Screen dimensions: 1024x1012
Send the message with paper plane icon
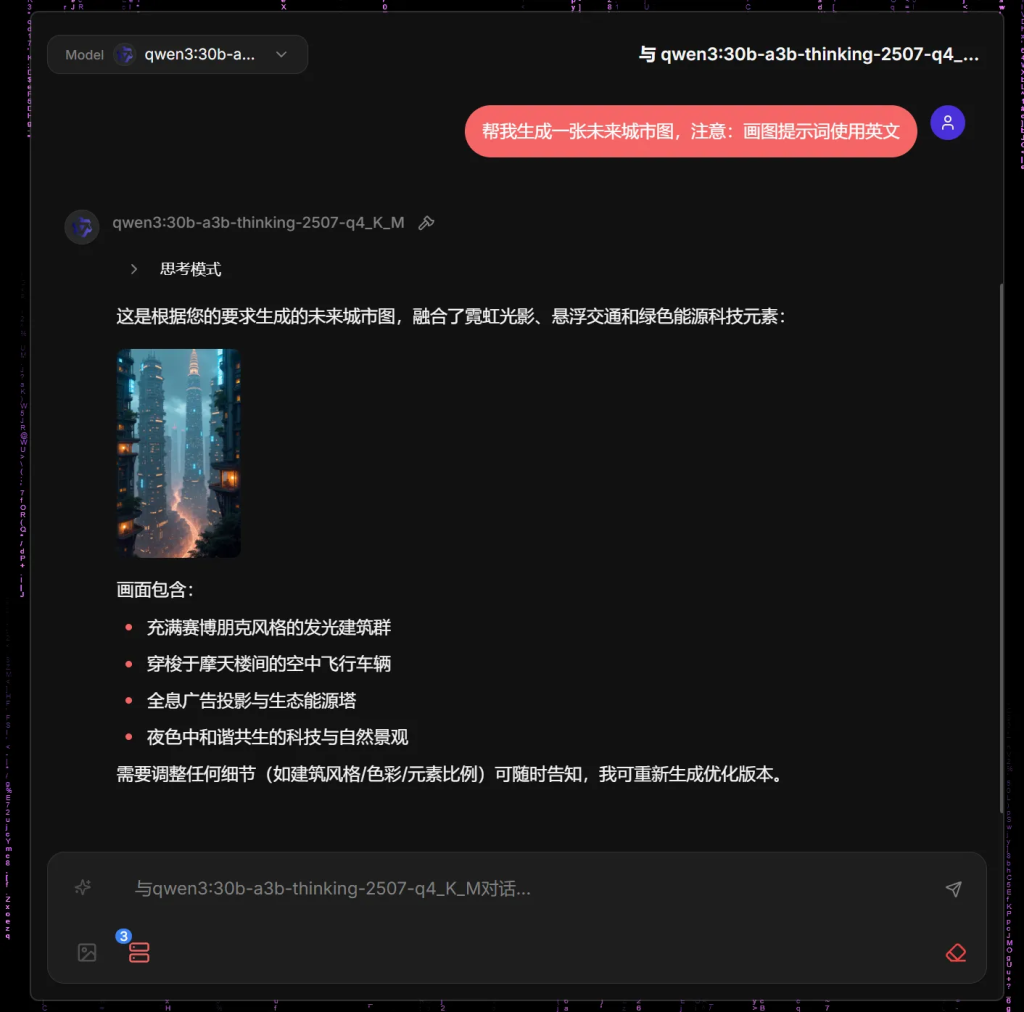[953, 889]
